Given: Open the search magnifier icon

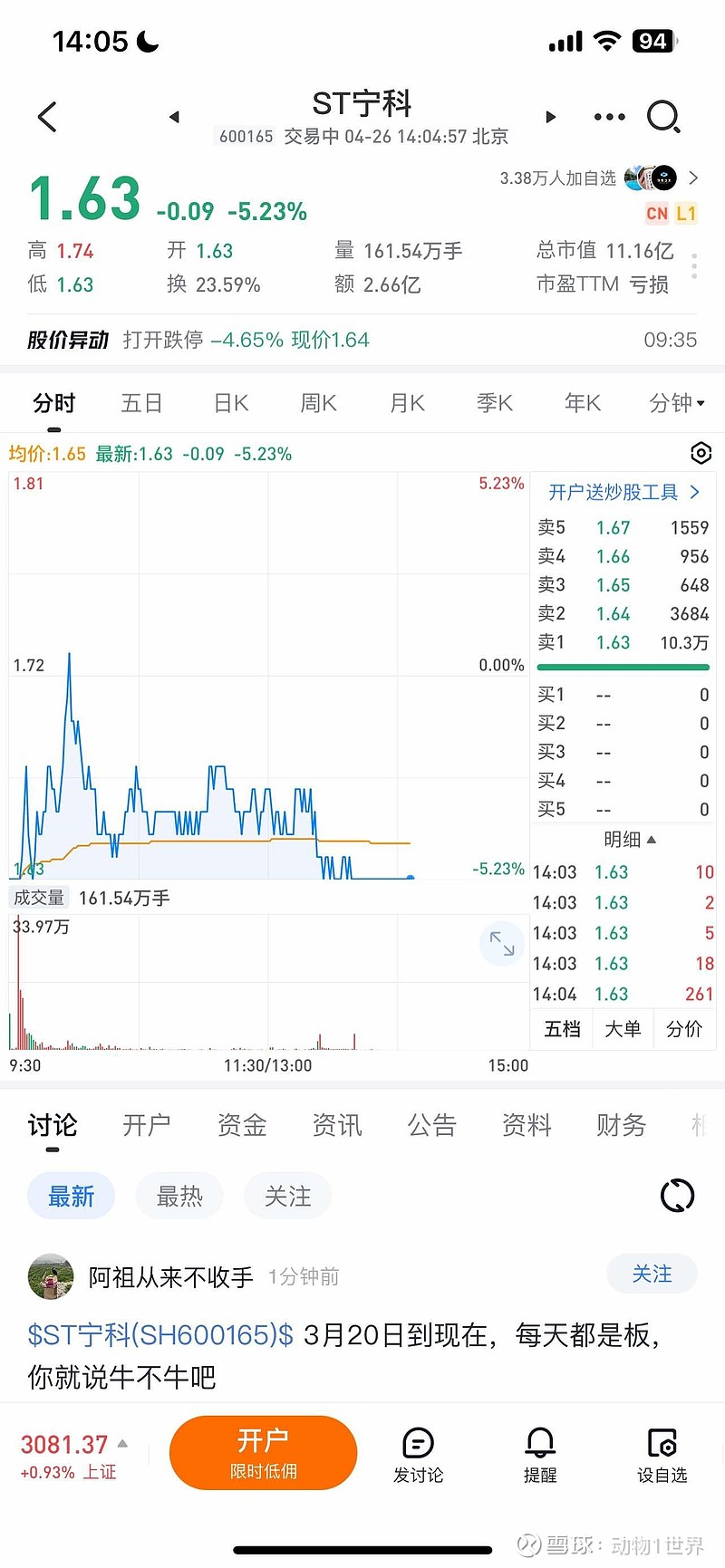Looking at the screenshot, I should tap(663, 117).
